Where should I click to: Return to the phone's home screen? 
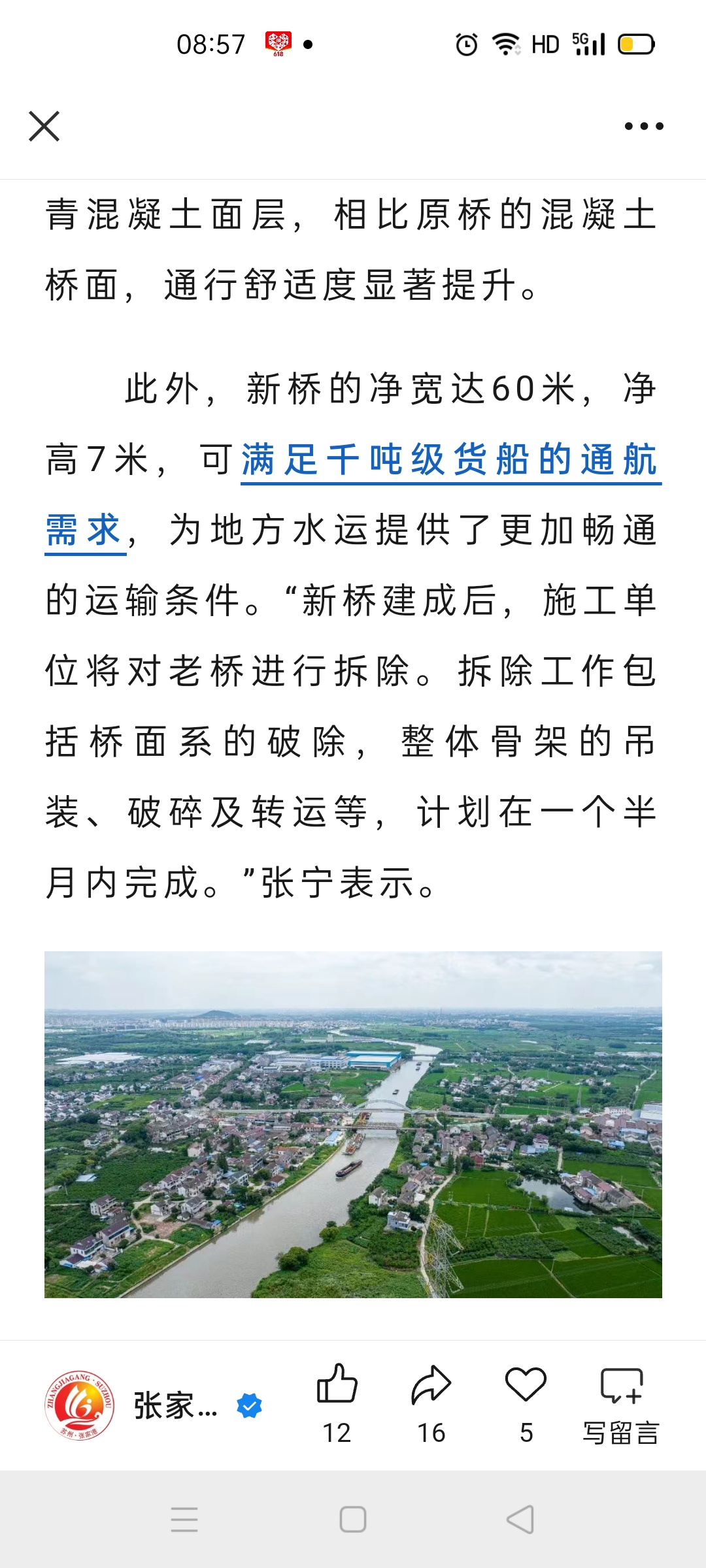pos(353,1520)
